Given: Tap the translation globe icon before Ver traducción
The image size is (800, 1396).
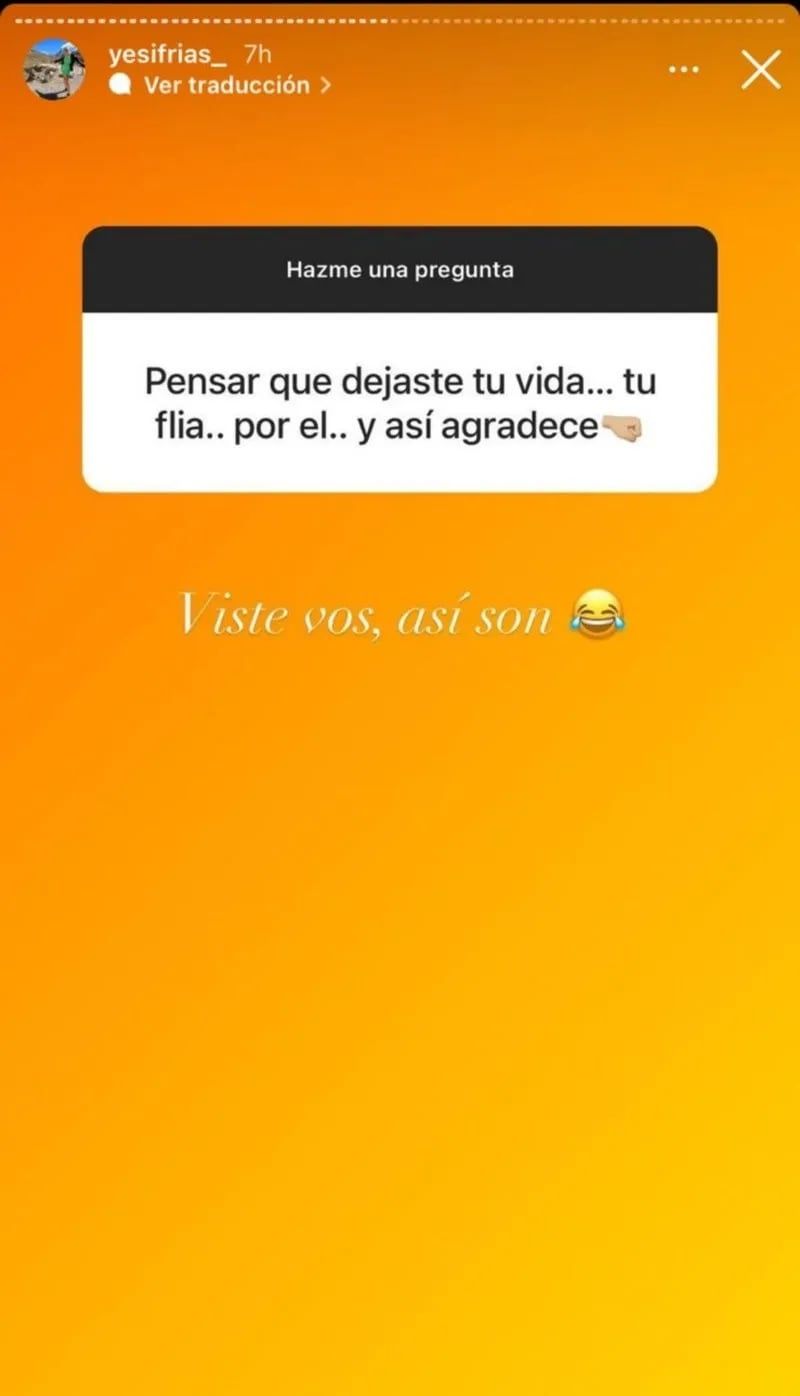Looking at the screenshot, I should point(123,85).
